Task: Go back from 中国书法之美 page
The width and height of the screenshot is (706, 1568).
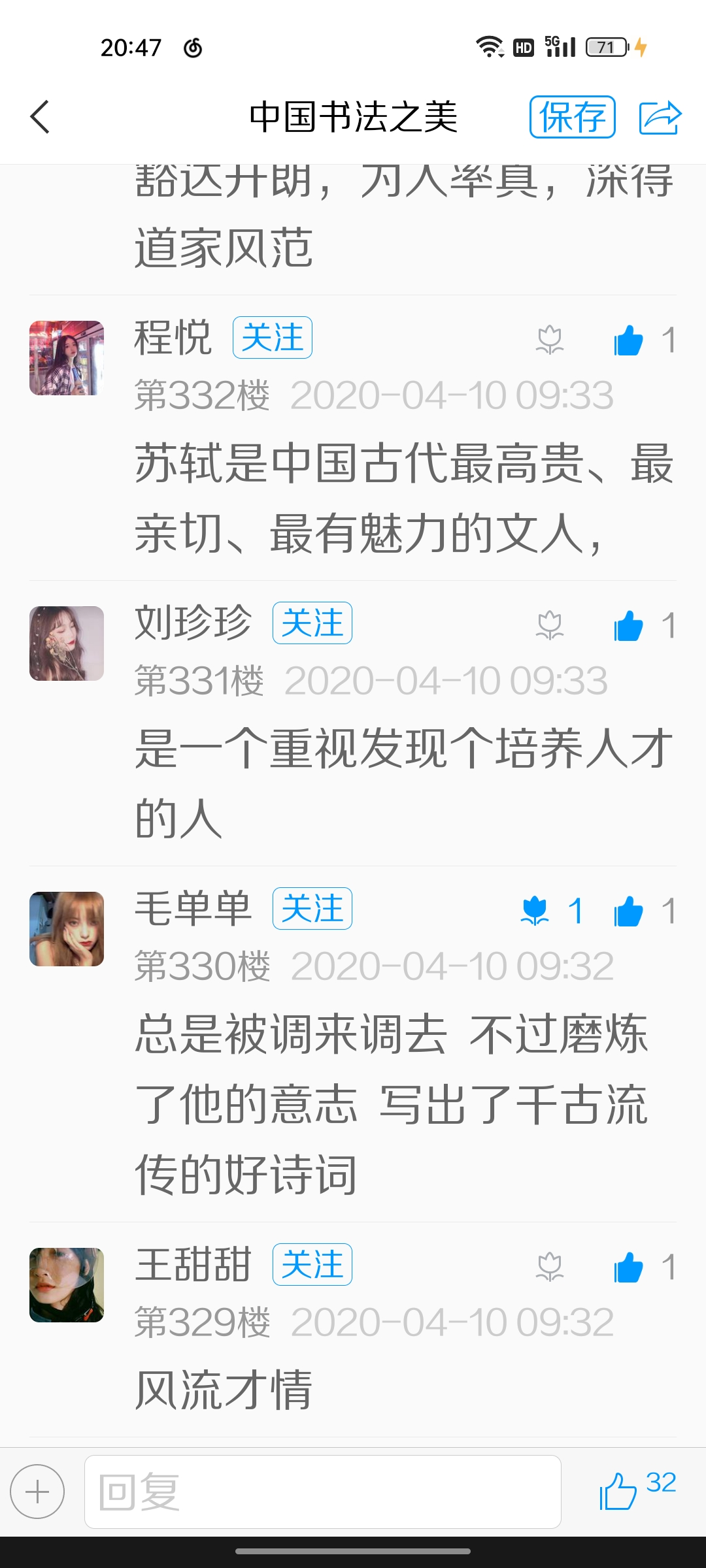Action: (41, 118)
